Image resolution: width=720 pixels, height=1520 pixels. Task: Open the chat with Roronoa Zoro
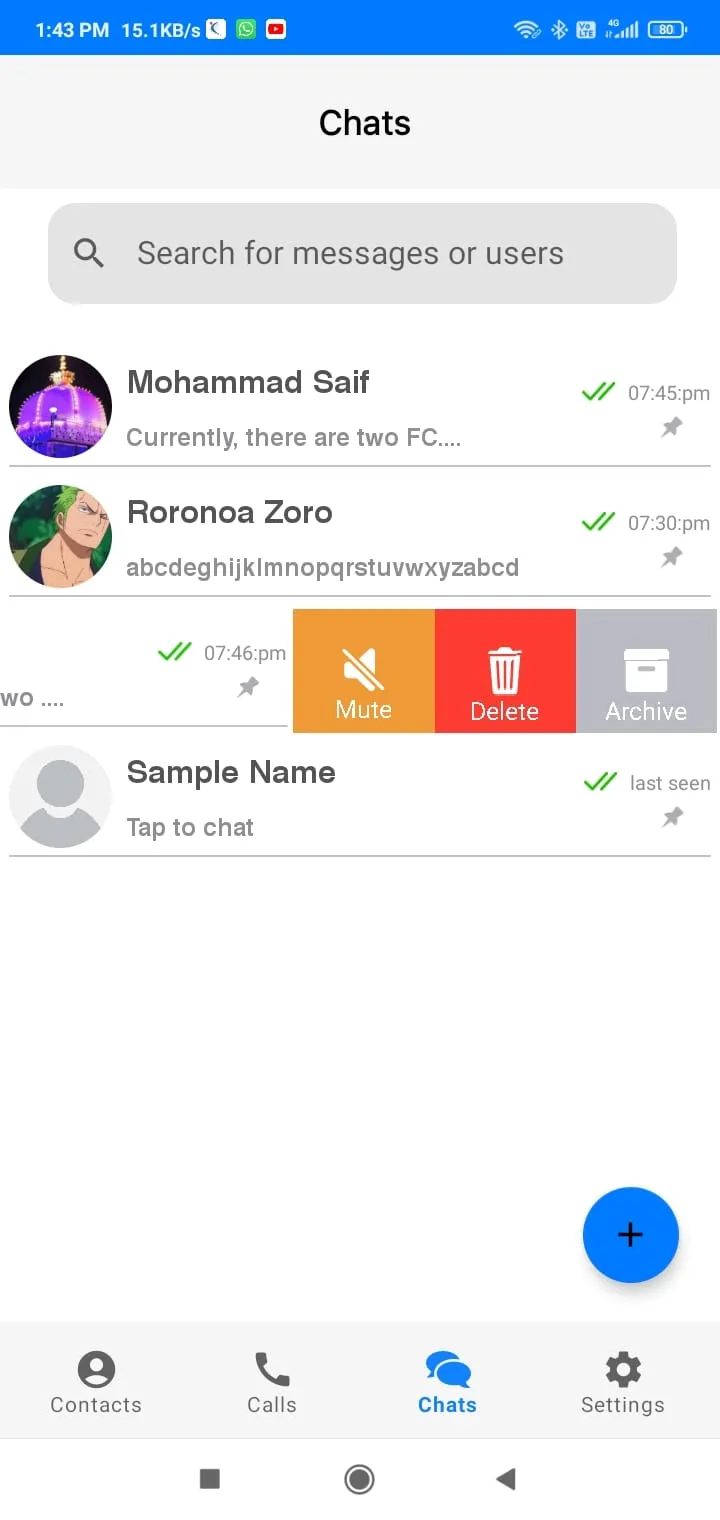300,538
